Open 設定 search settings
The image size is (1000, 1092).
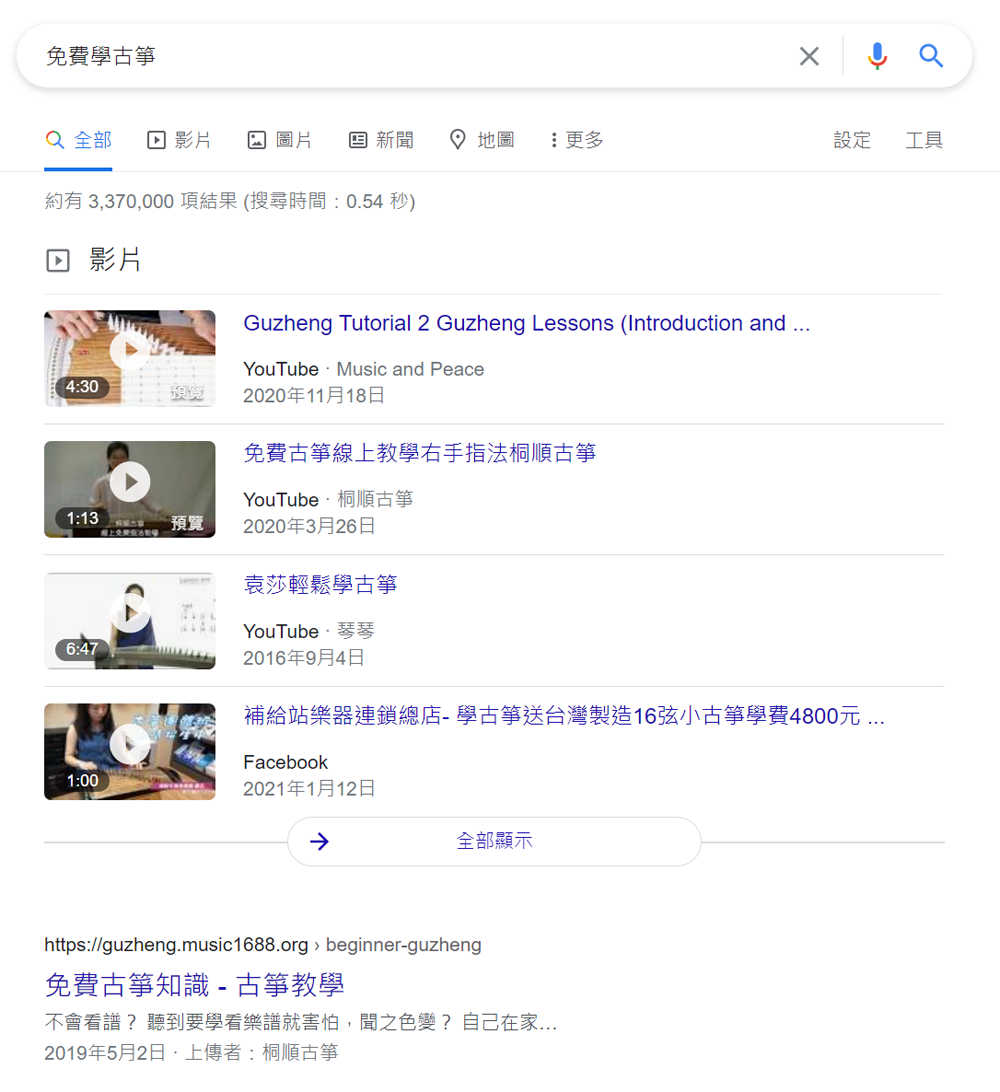click(852, 140)
